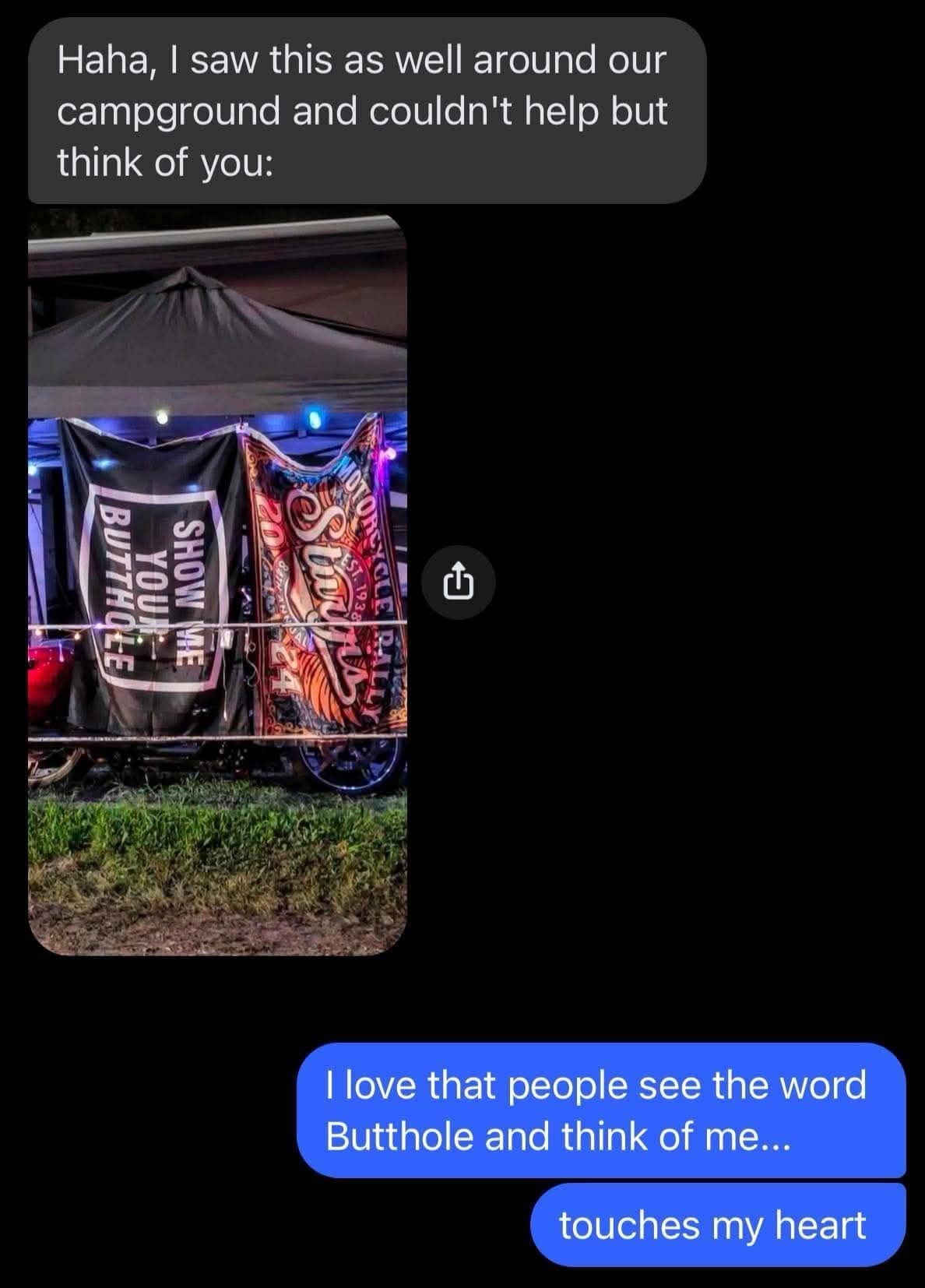925x1288 pixels.
Task: Share the campground photo
Action: pos(459,582)
